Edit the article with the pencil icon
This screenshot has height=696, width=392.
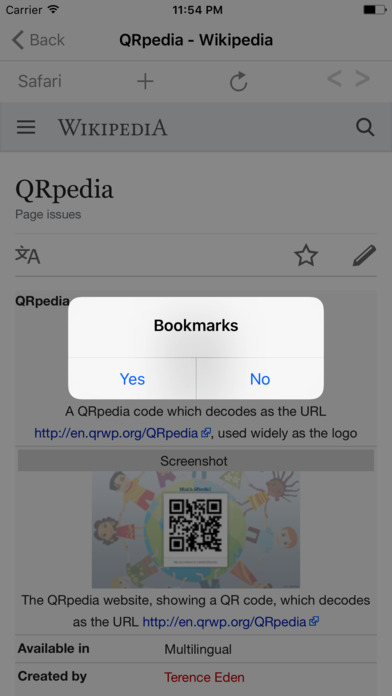(x=364, y=256)
